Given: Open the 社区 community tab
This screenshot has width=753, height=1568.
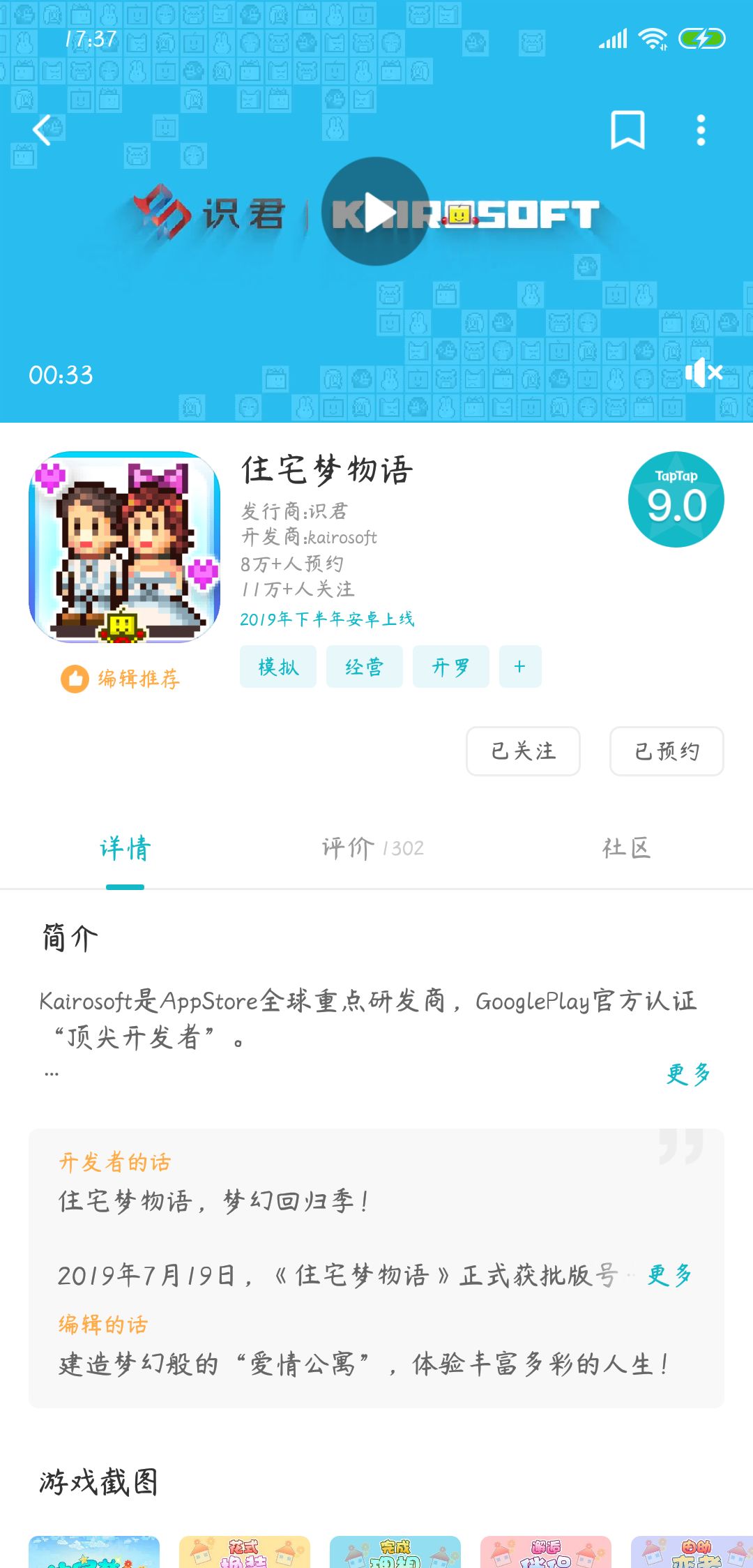Looking at the screenshot, I should tap(626, 847).
